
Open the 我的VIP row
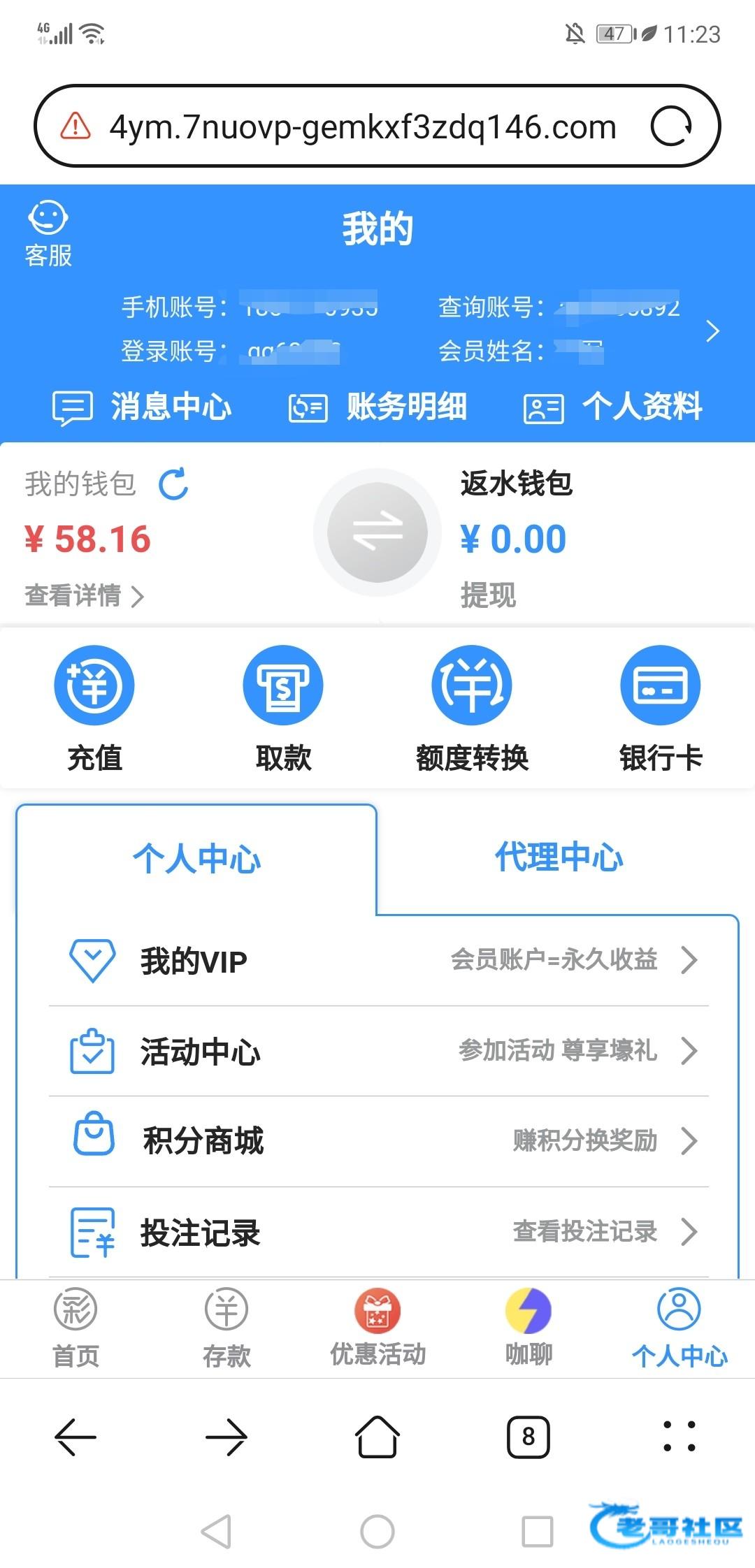tap(378, 961)
